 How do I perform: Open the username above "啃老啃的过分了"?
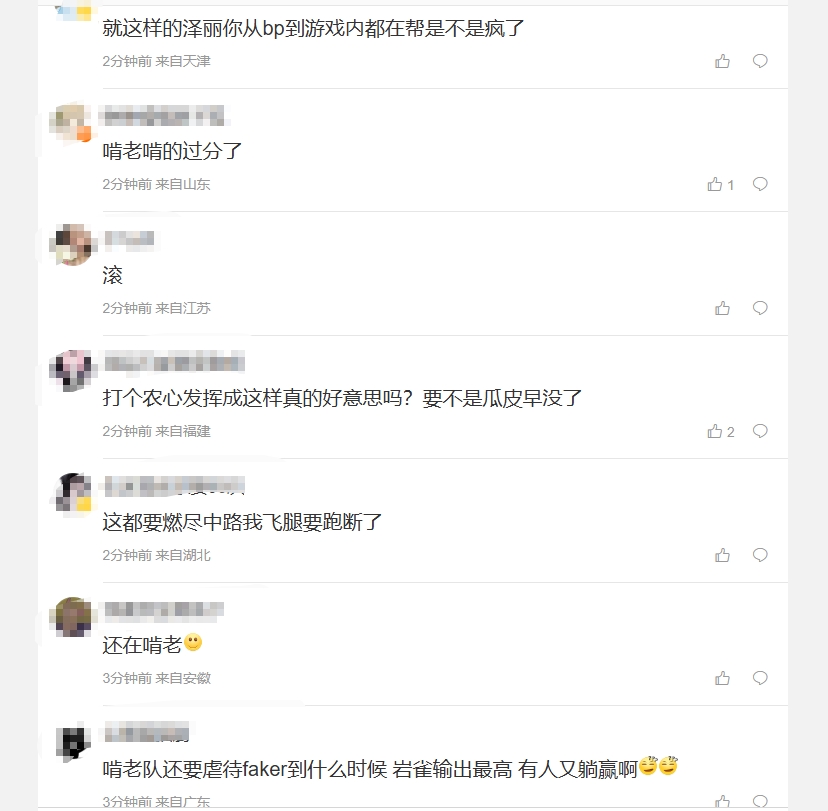(163, 116)
